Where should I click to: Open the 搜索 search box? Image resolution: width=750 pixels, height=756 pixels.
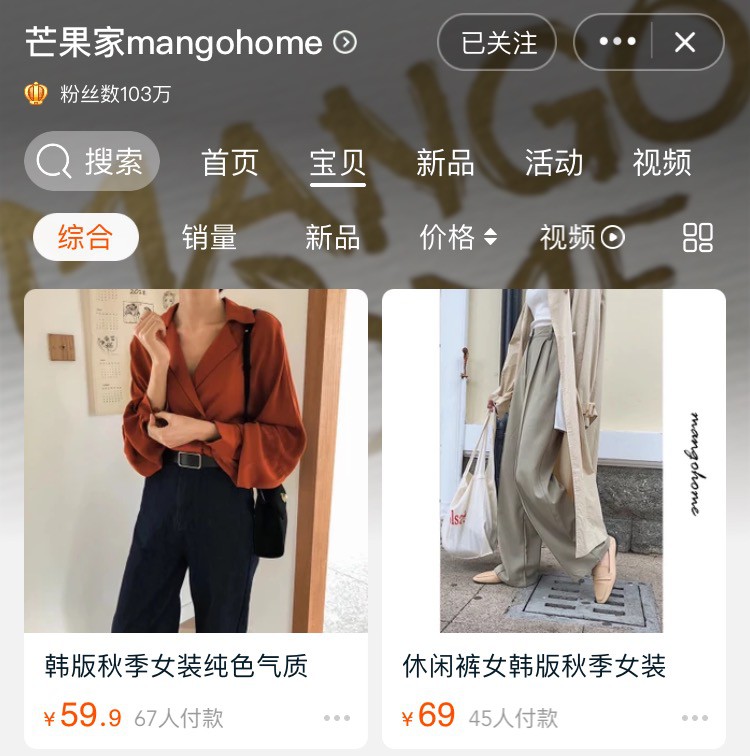[x=92, y=161]
